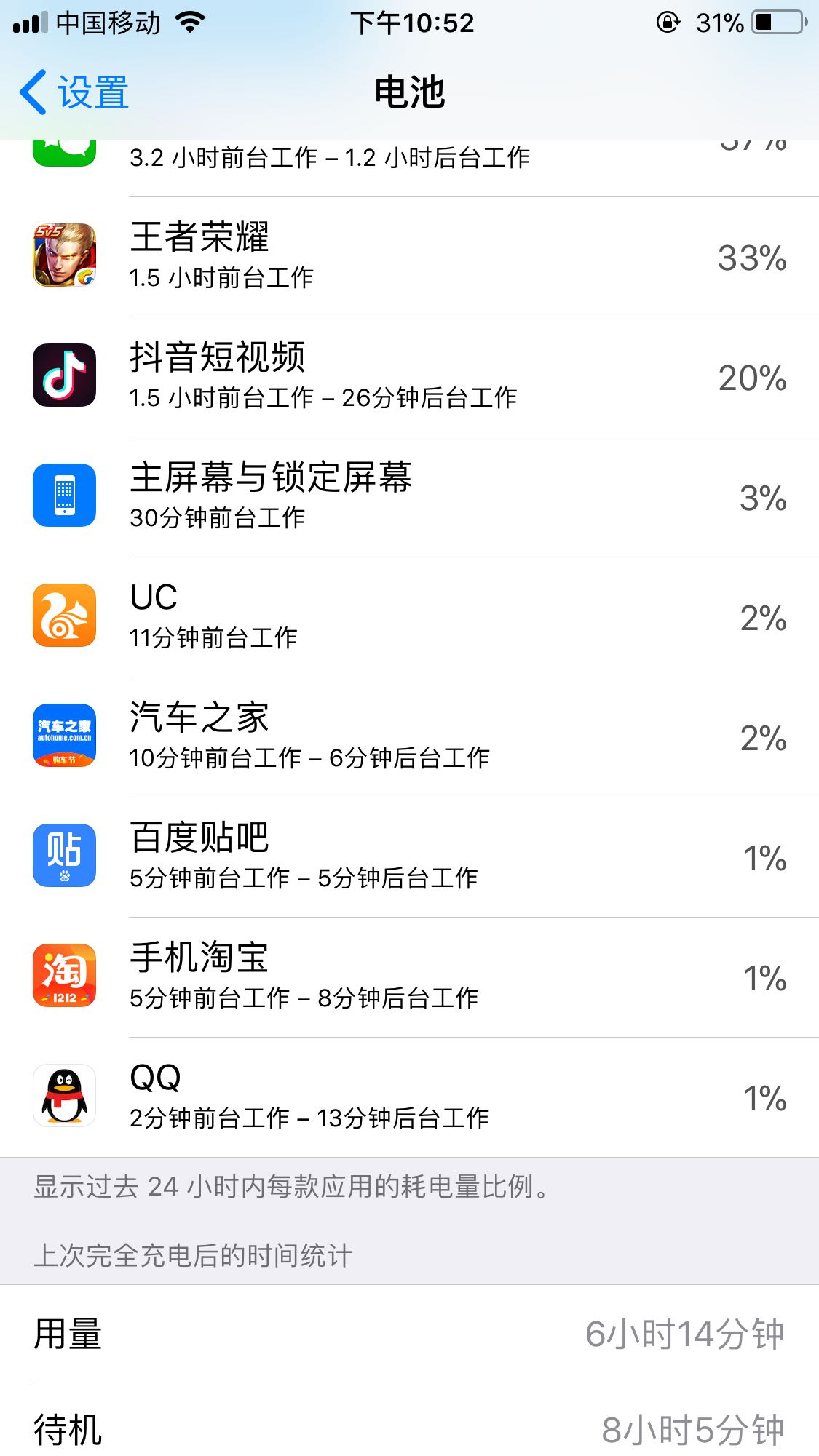Select the QQ battery usage row
This screenshot has width=819, height=1456.
[x=409, y=1097]
